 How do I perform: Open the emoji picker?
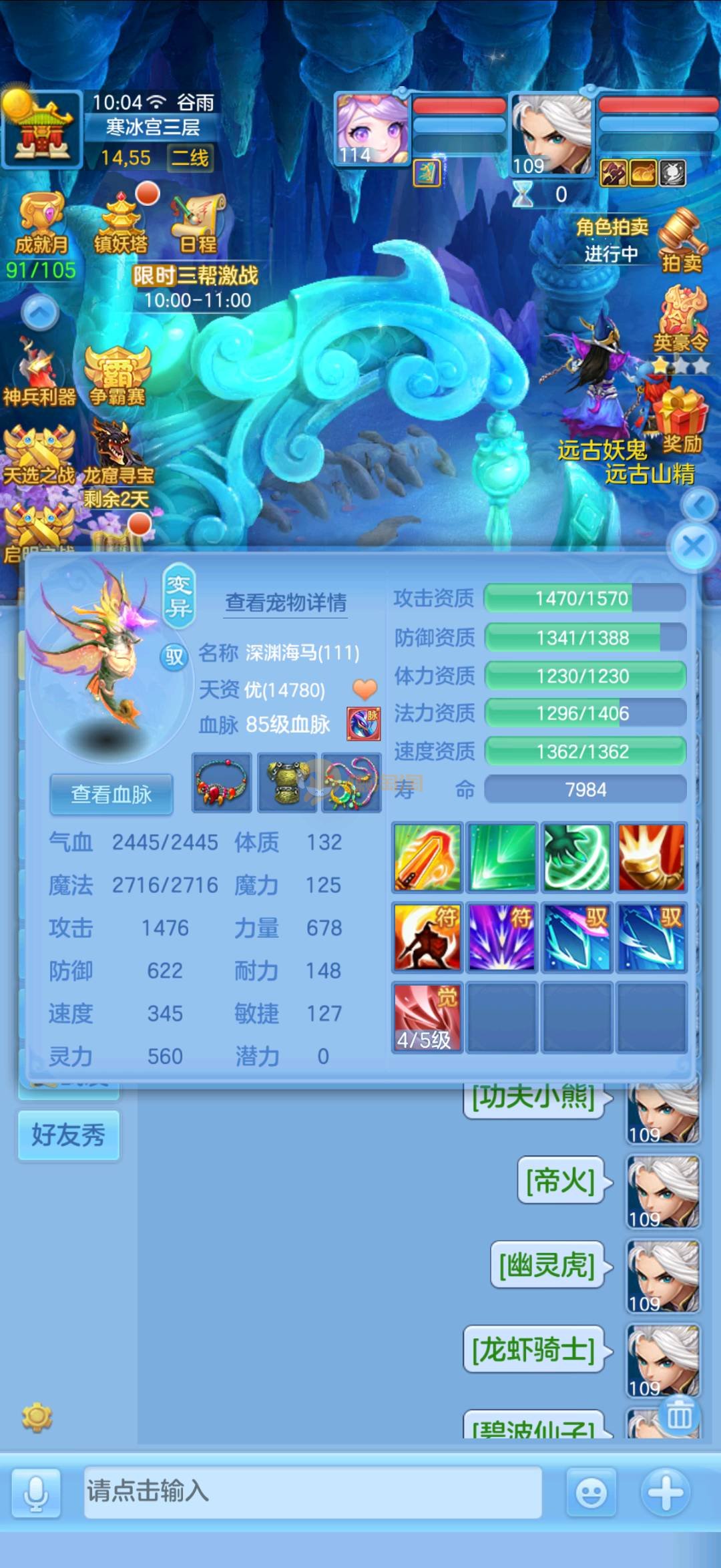(591, 1493)
